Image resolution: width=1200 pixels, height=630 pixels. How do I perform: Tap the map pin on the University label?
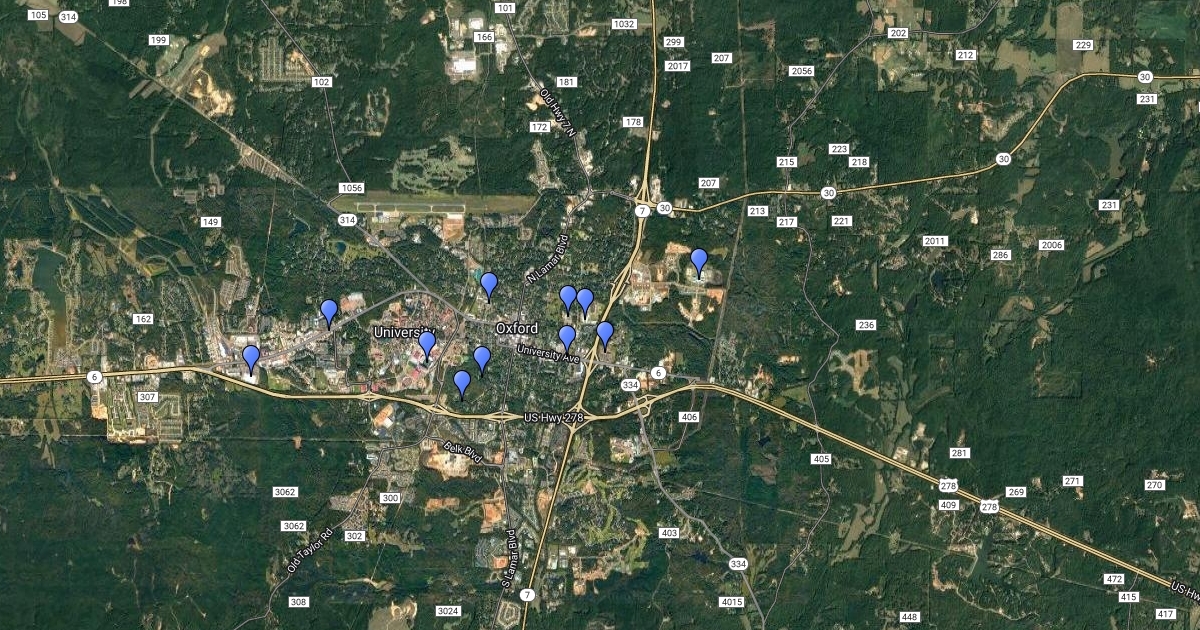click(427, 345)
